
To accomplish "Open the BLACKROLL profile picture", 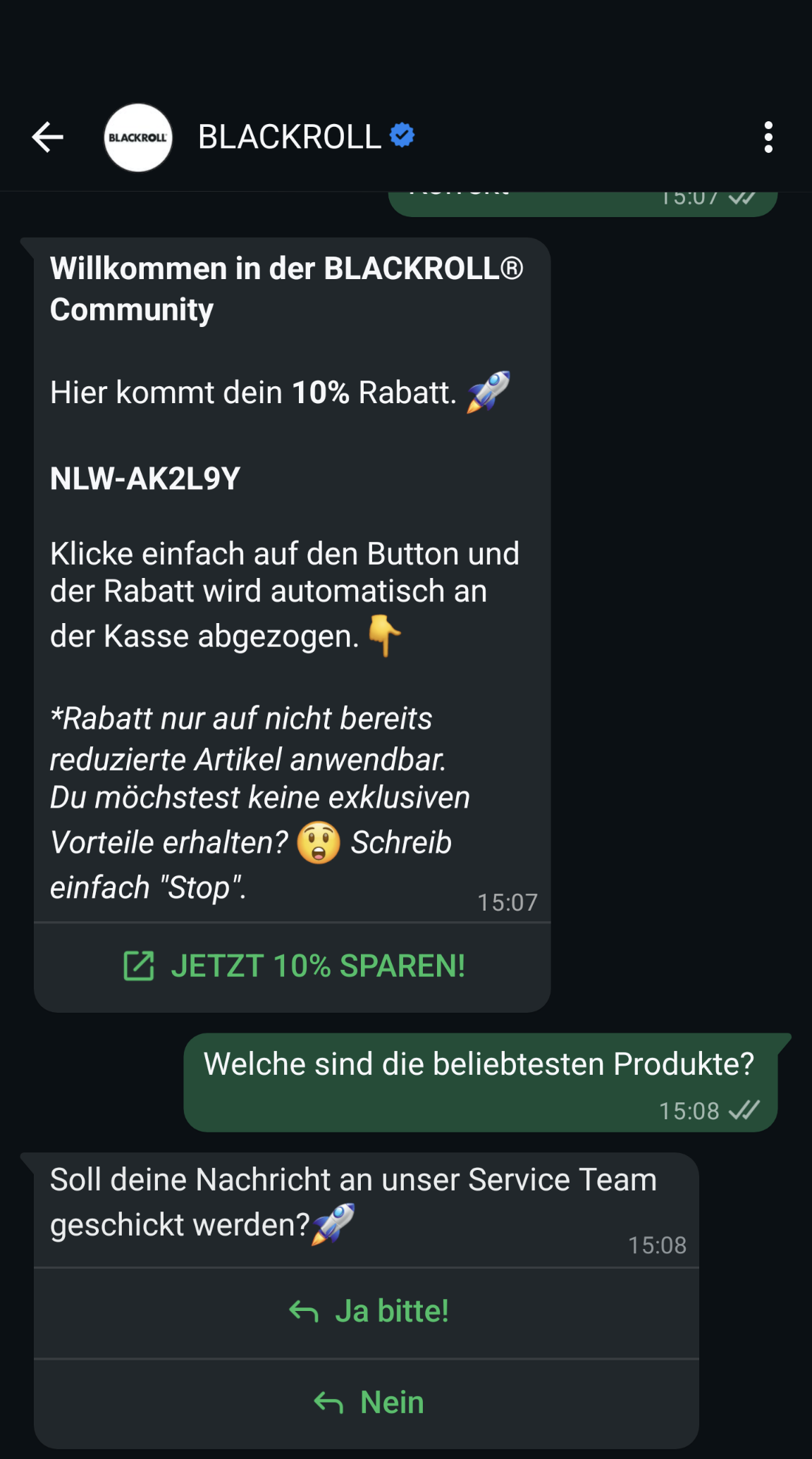I will [x=138, y=137].
